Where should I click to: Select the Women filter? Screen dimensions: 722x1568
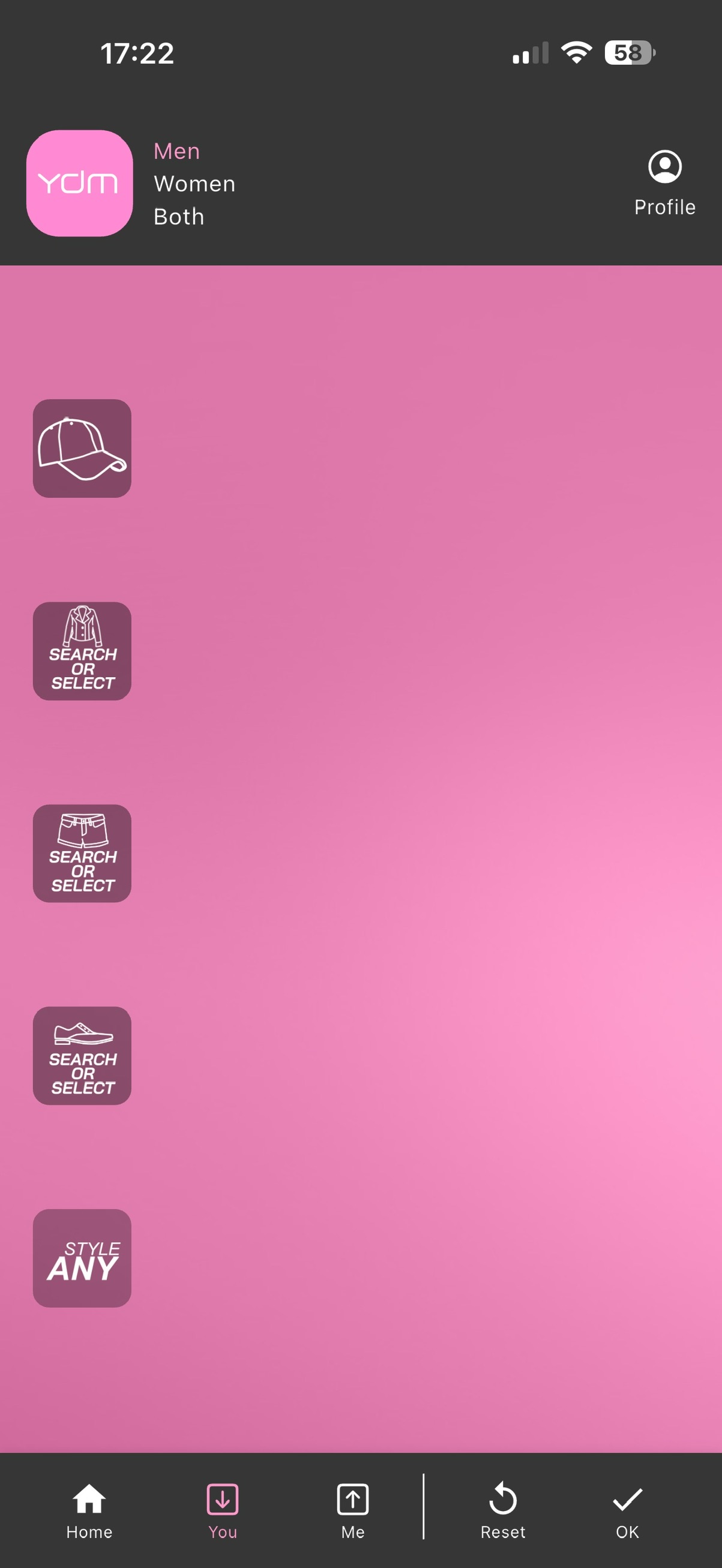pos(194,184)
